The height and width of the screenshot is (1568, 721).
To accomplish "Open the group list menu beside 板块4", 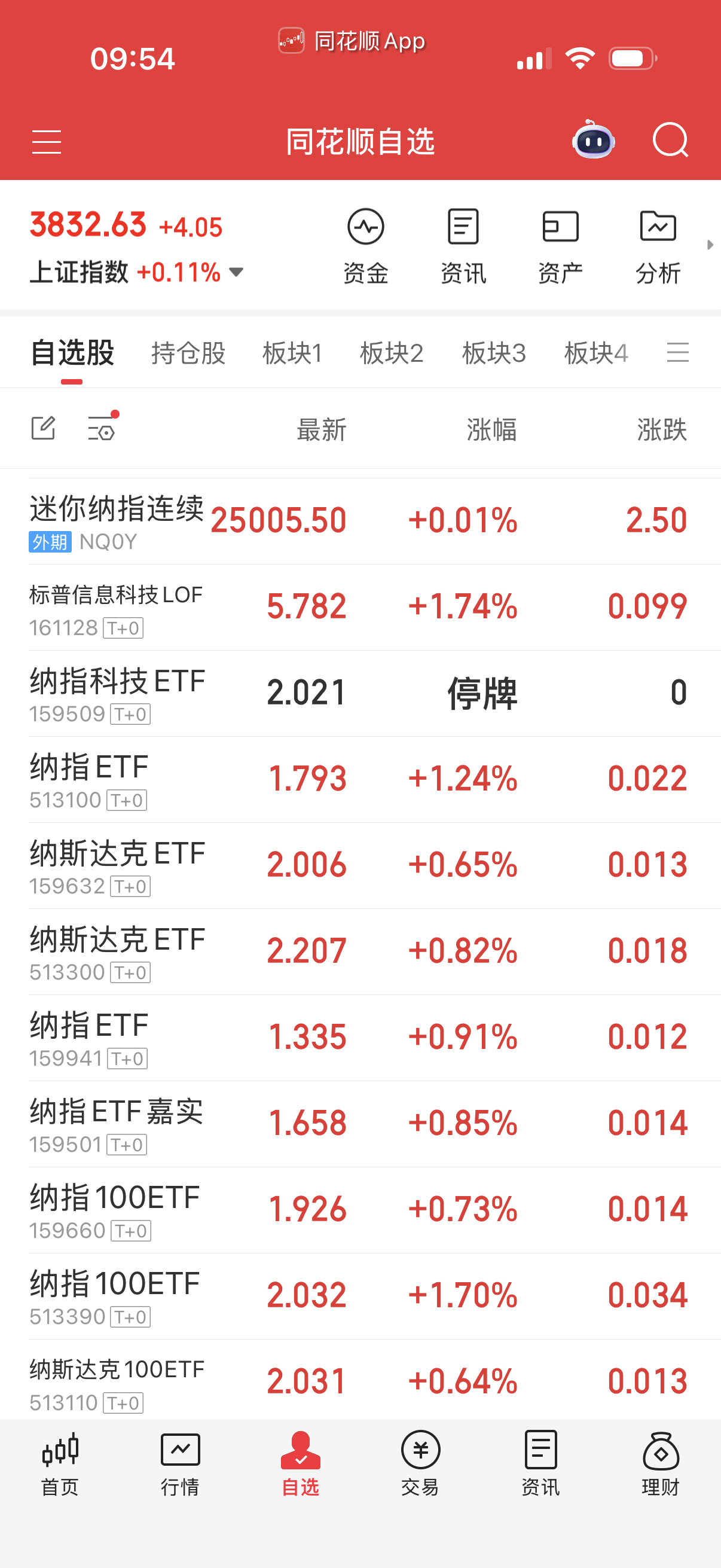I will (x=677, y=352).
